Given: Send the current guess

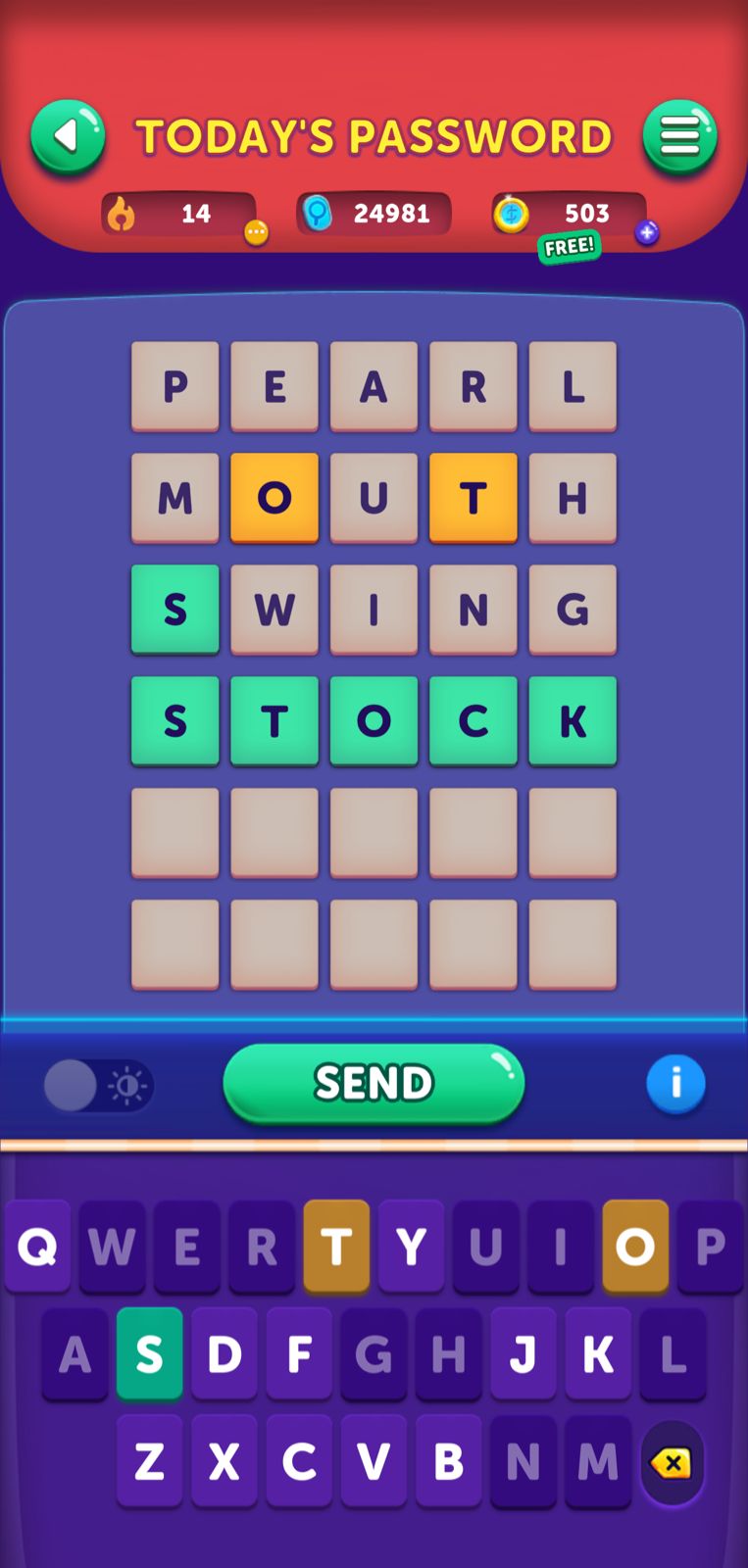Looking at the screenshot, I should click(374, 1083).
